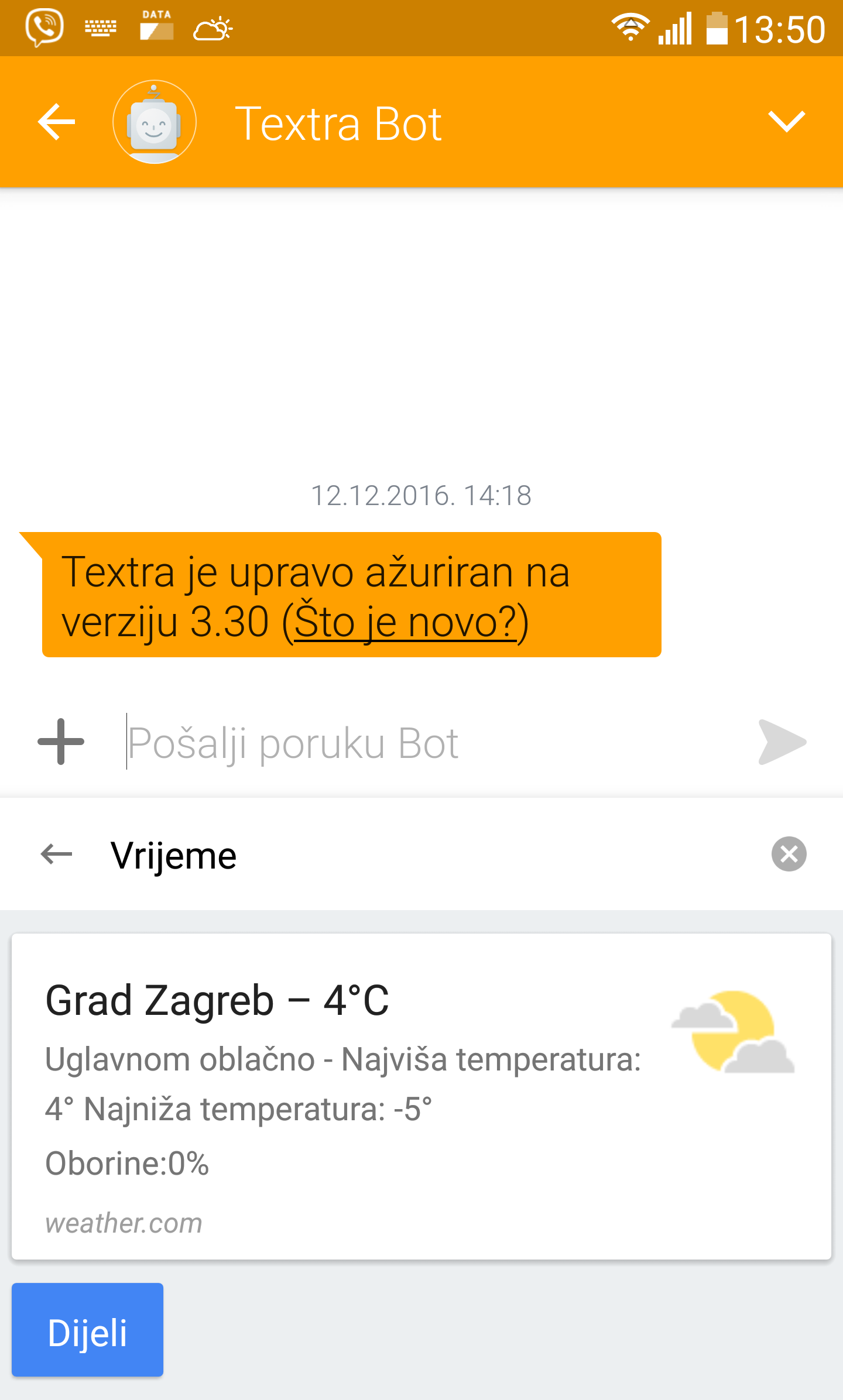843x1400 pixels.
Task: Send the message with the arrow icon
Action: tap(782, 742)
